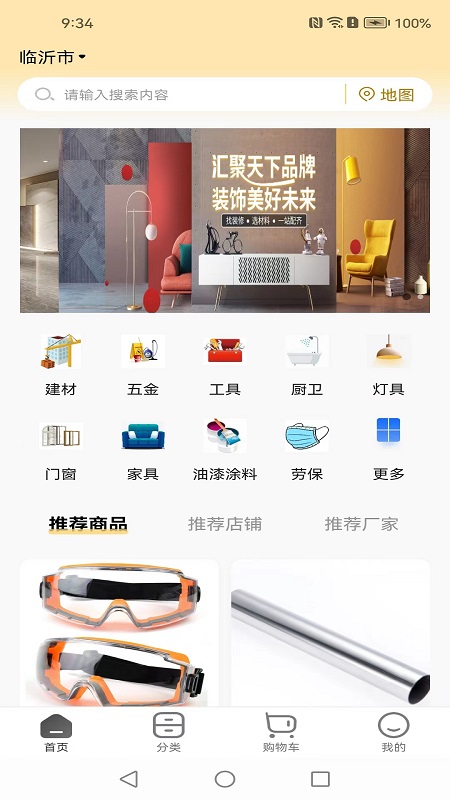Switch to the 推荐厂家 tab
Image resolution: width=450 pixels, height=800 pixels.
(361, 524)
